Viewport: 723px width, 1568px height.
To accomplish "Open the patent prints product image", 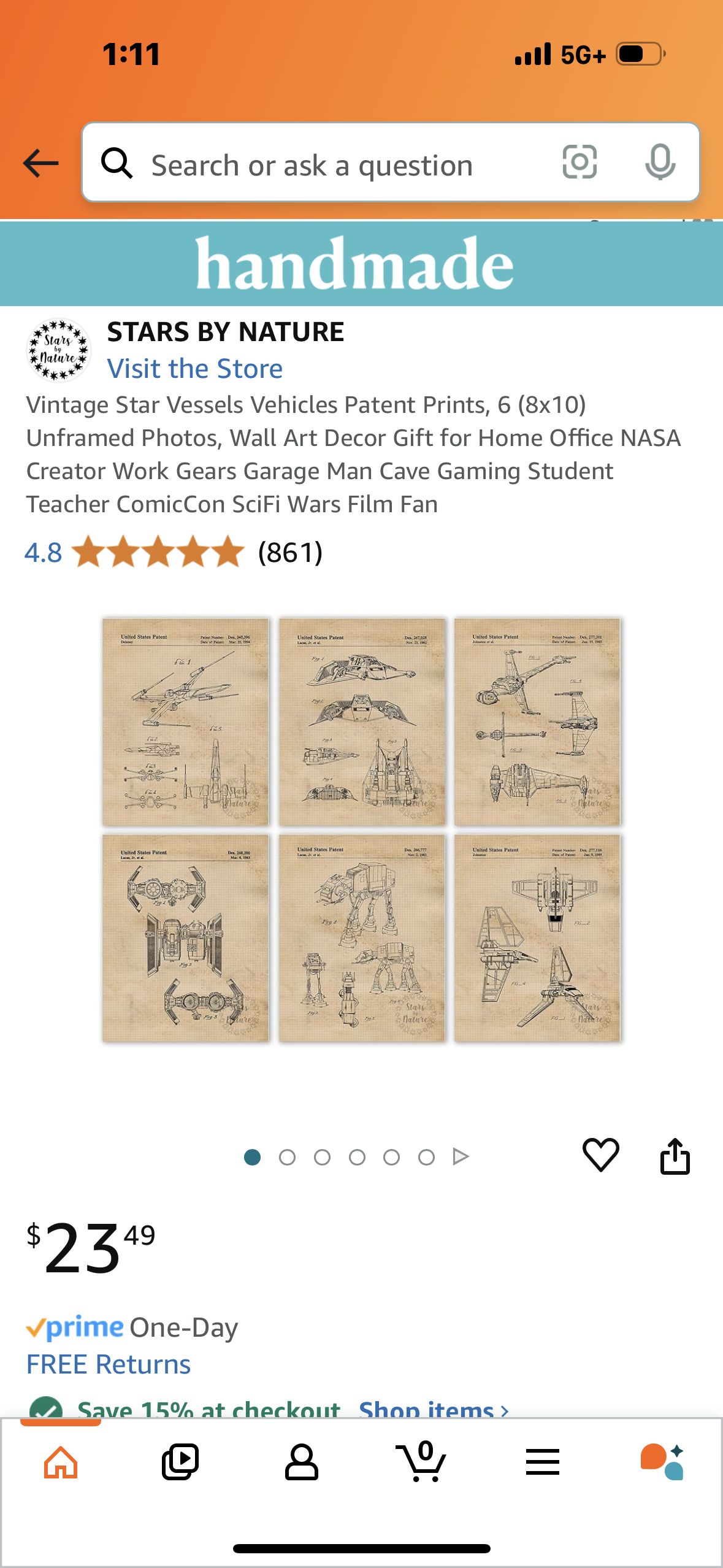I will coord(362,829).
